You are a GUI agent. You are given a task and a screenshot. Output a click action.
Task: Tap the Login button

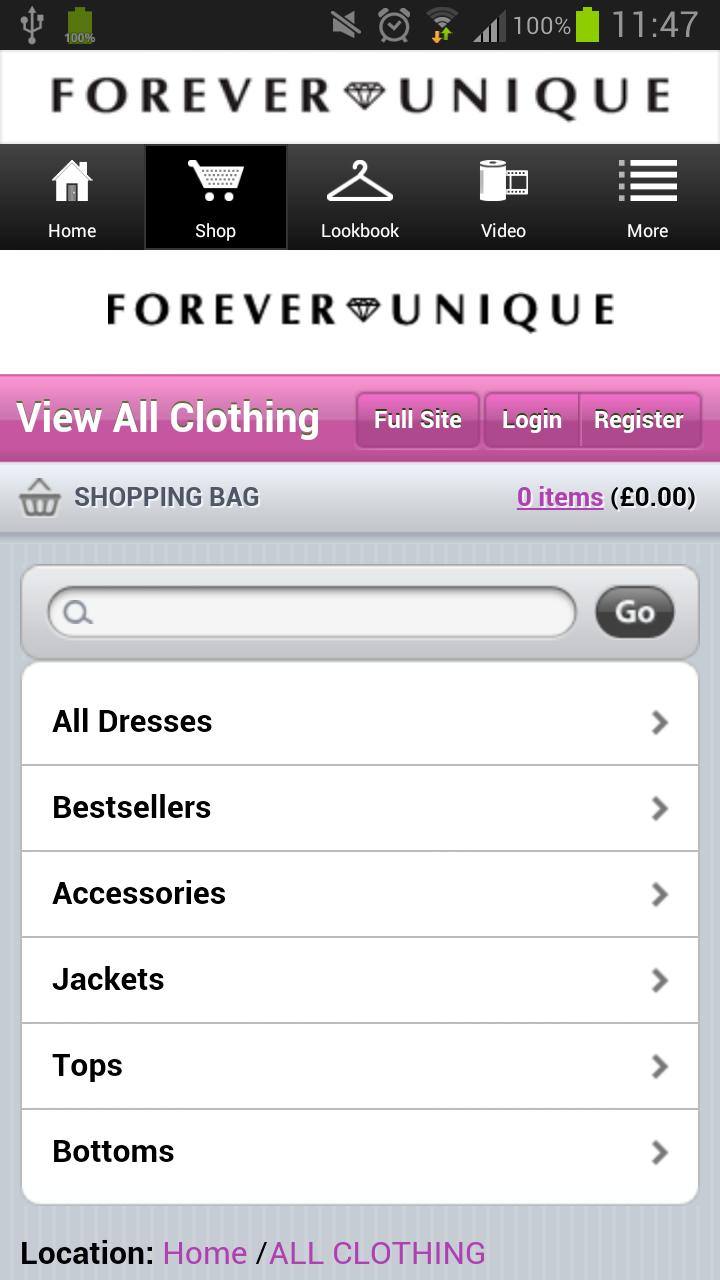(x=531, y=420)
